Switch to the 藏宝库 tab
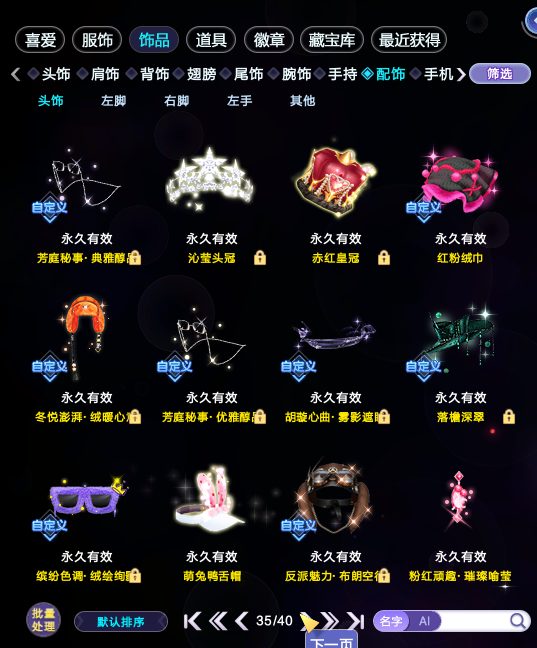The image size is (537, 648). click(x=332, y=40)
